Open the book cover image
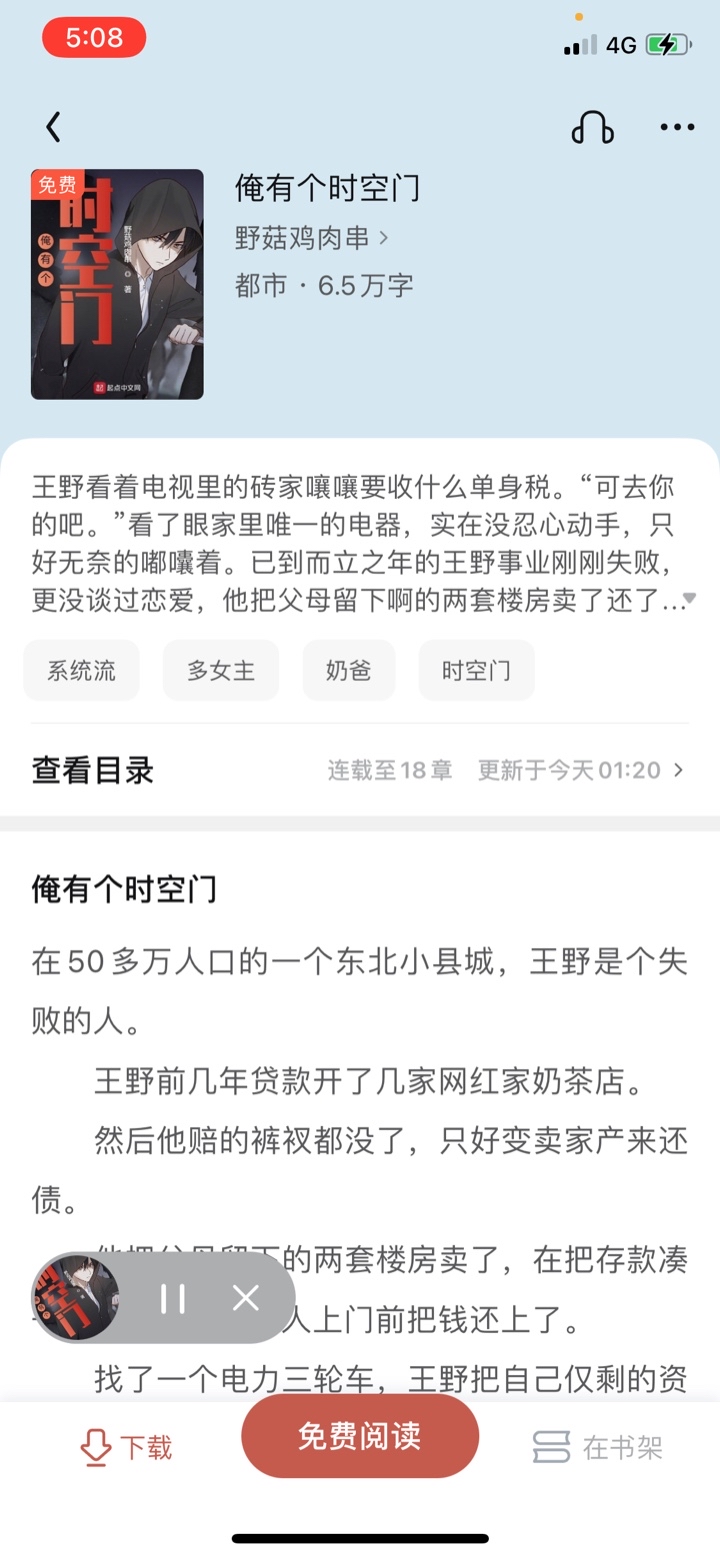The image size is (720, 1560). coord(117,284)
